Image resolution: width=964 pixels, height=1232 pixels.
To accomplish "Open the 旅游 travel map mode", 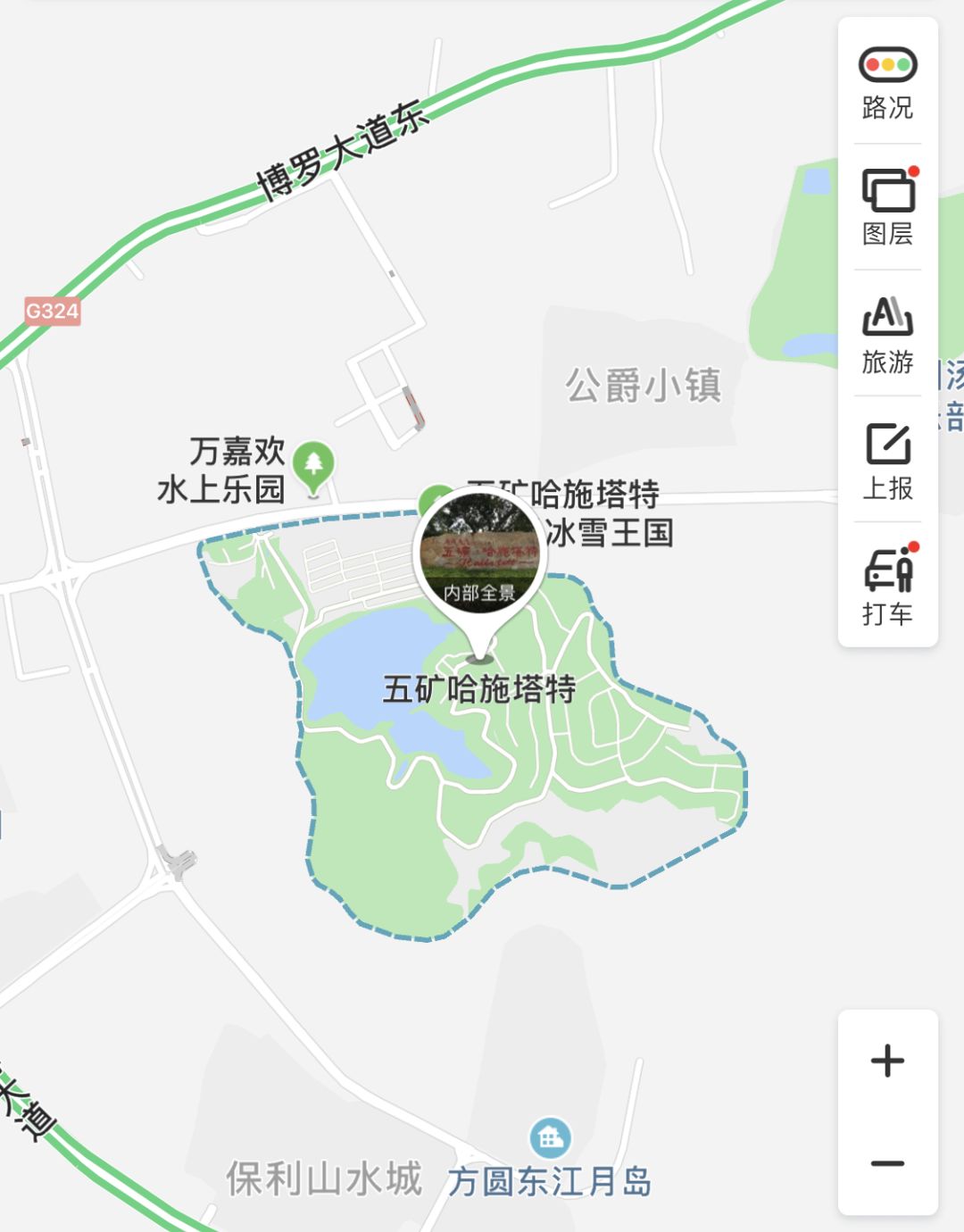I will click(x=887, y=335).
